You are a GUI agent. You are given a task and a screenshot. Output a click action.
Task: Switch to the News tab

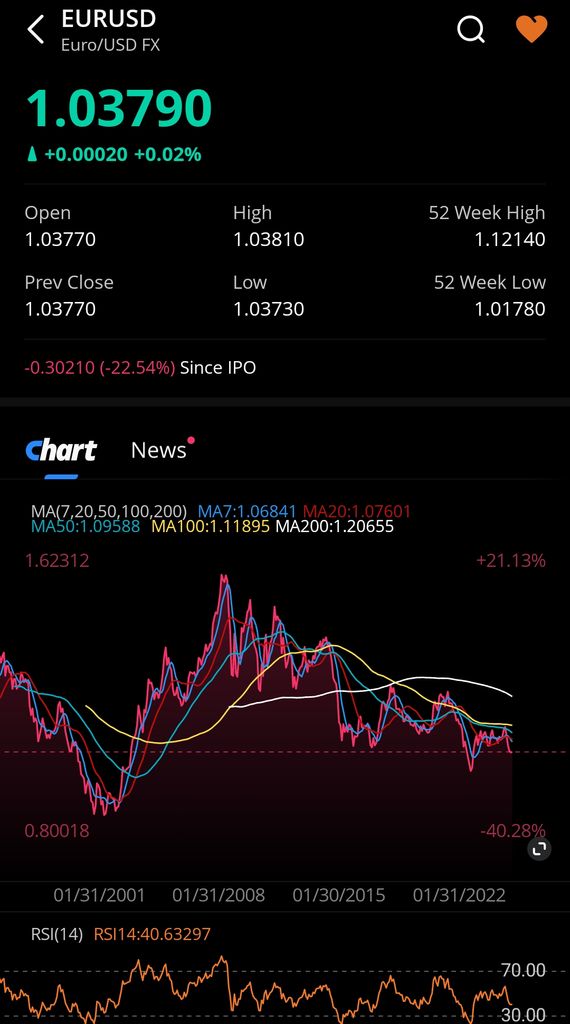159,450
